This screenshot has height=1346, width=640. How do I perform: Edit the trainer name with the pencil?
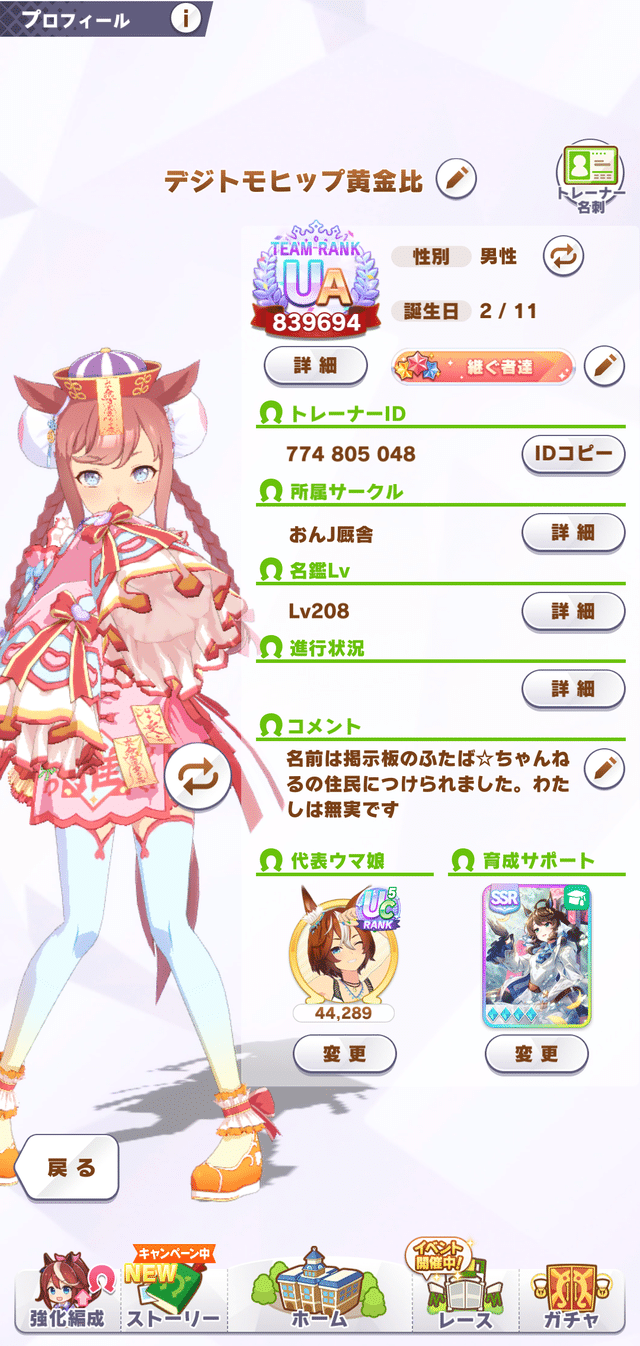pos(456,180)
